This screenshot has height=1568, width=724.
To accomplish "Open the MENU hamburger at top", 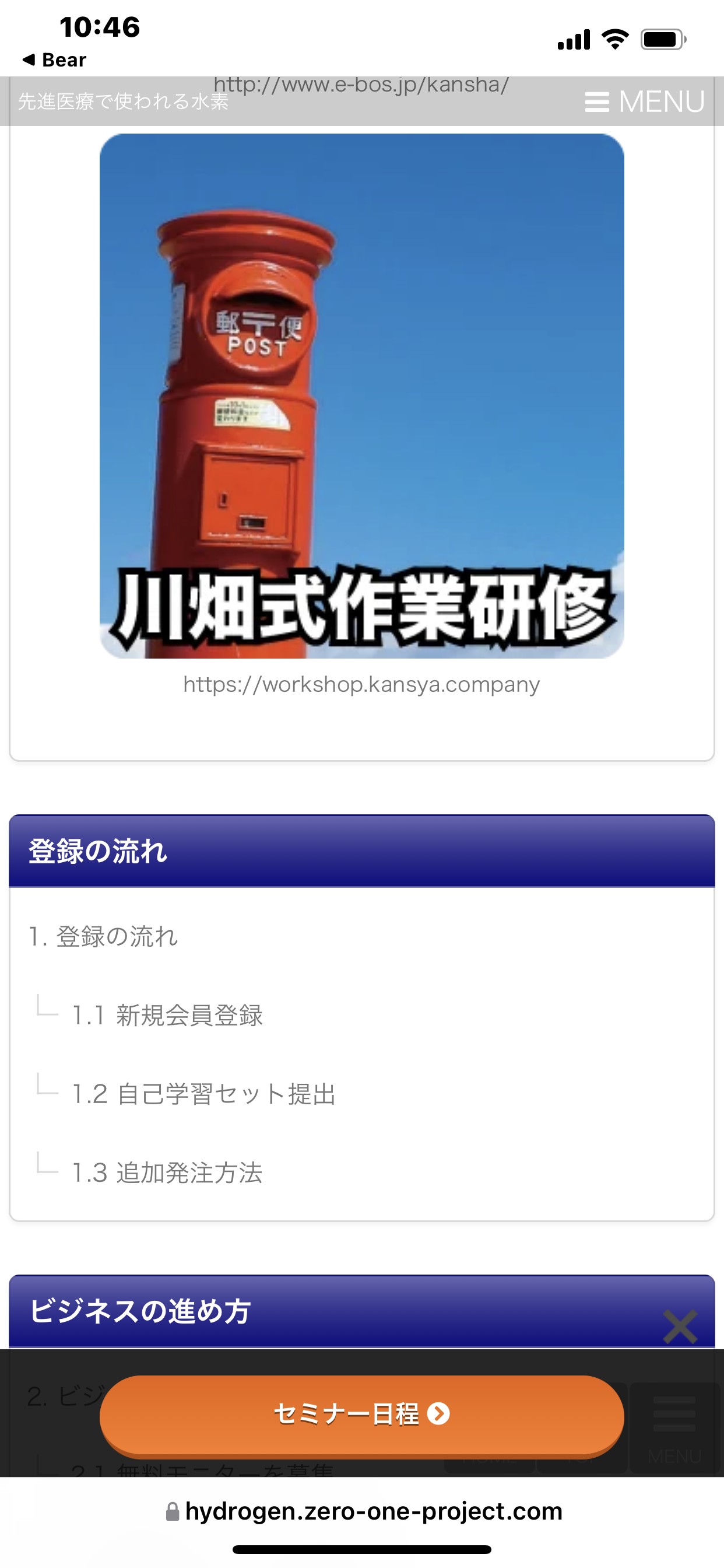I will point(645,101).
